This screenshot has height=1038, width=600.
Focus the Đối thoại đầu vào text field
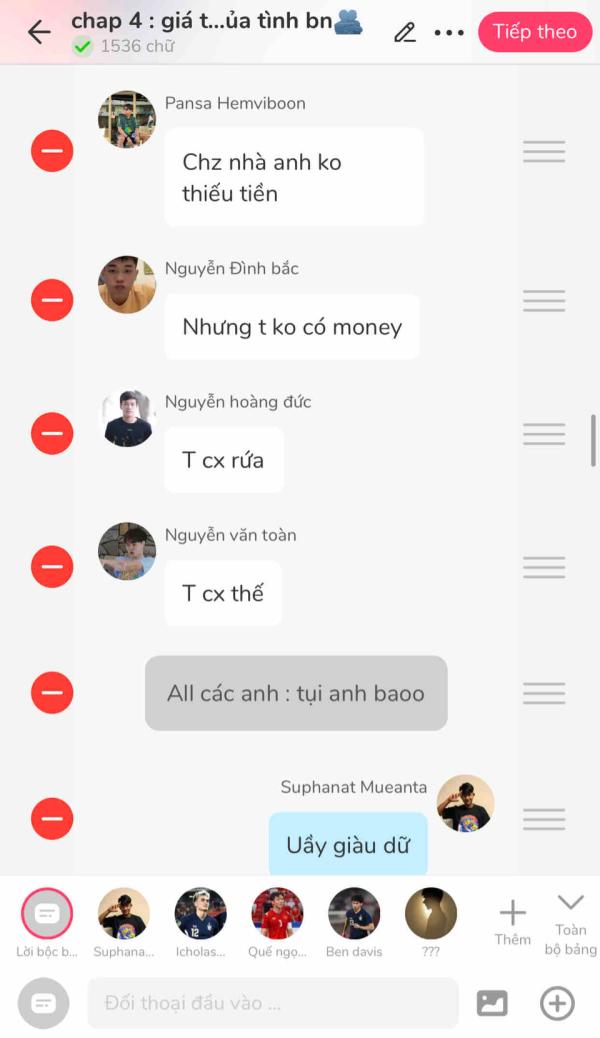(x=273, y=1003)
